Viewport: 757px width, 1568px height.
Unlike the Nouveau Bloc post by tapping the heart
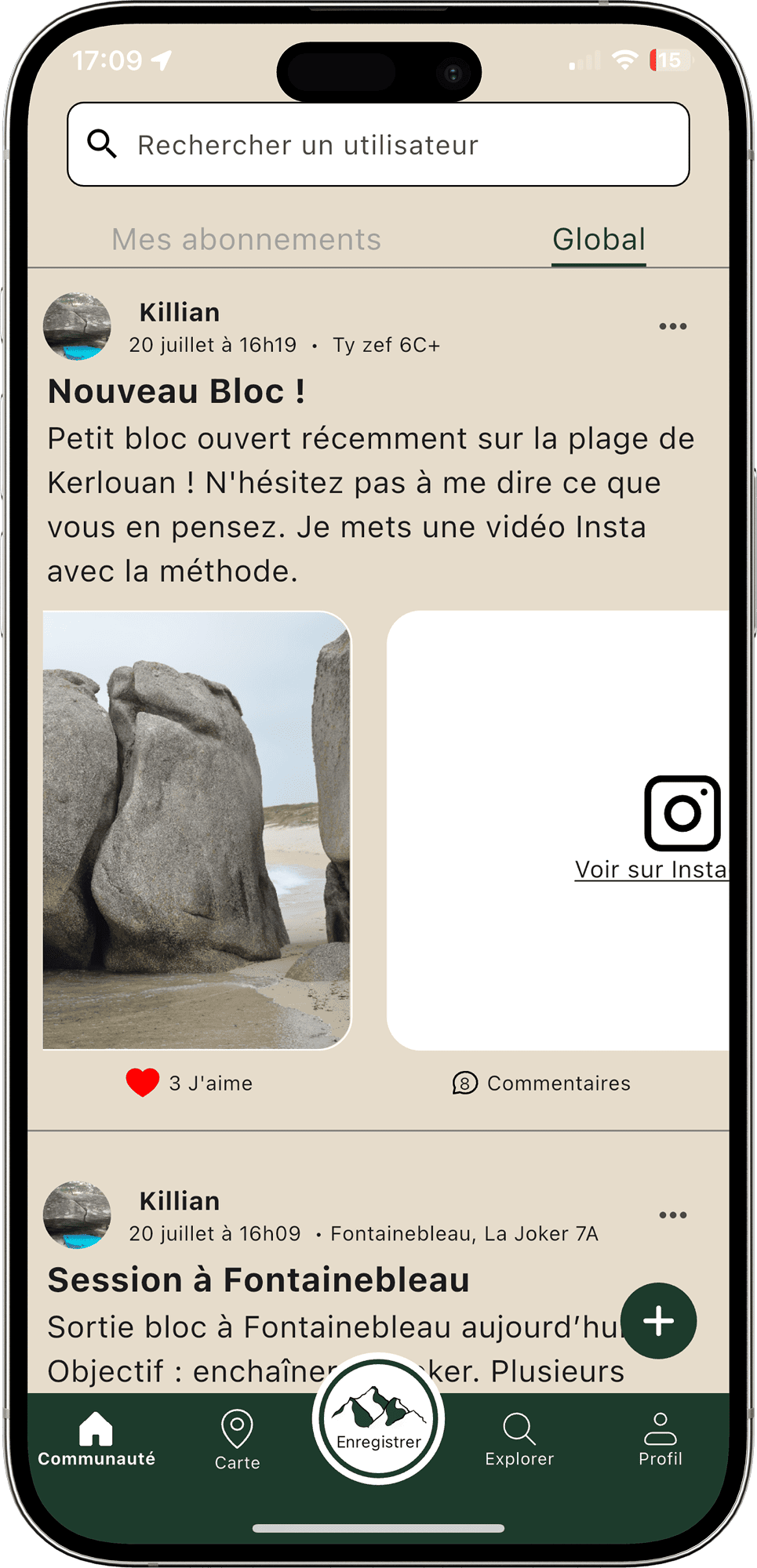pos(142,1083)
